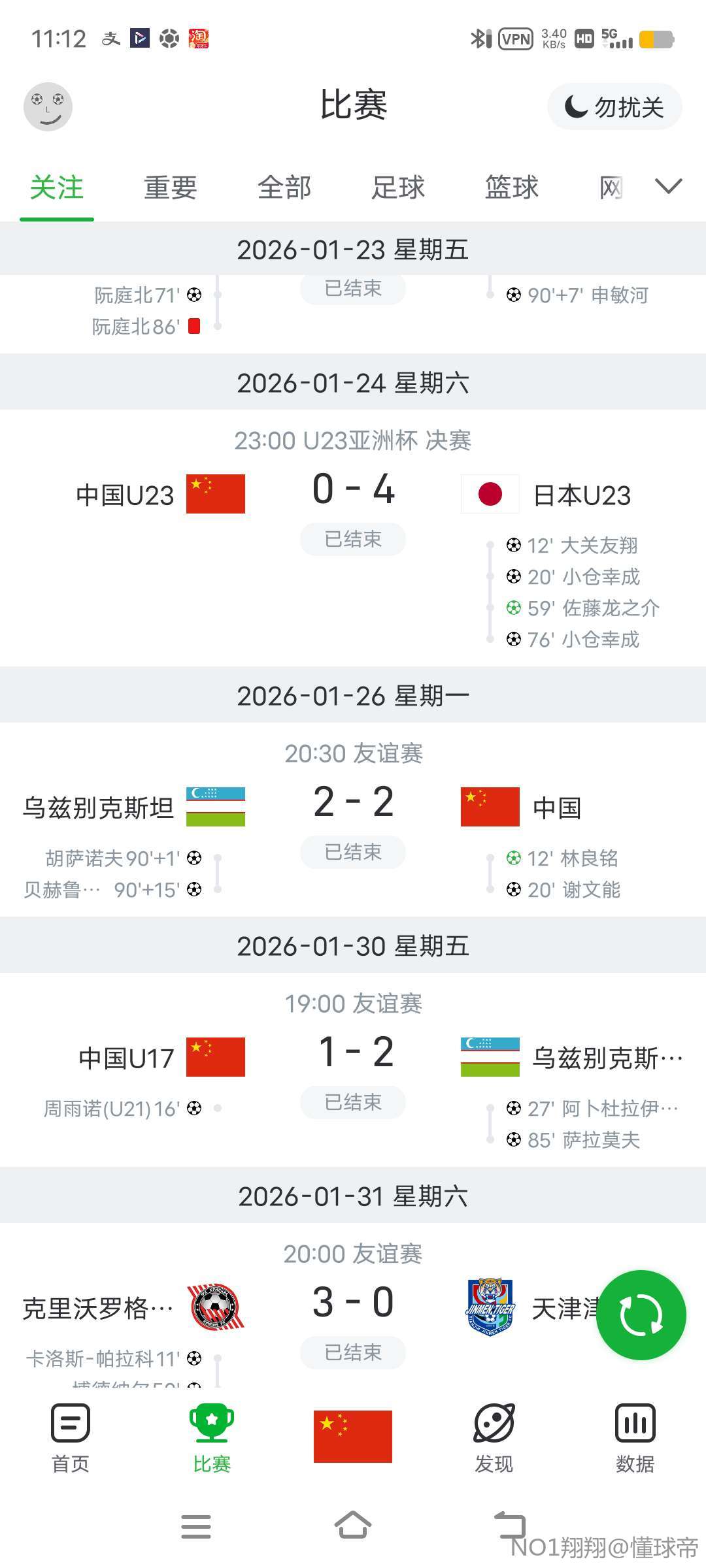Refresh the match list
The height and width of the screenshot is (1568, 706).
click(641, 1315)
